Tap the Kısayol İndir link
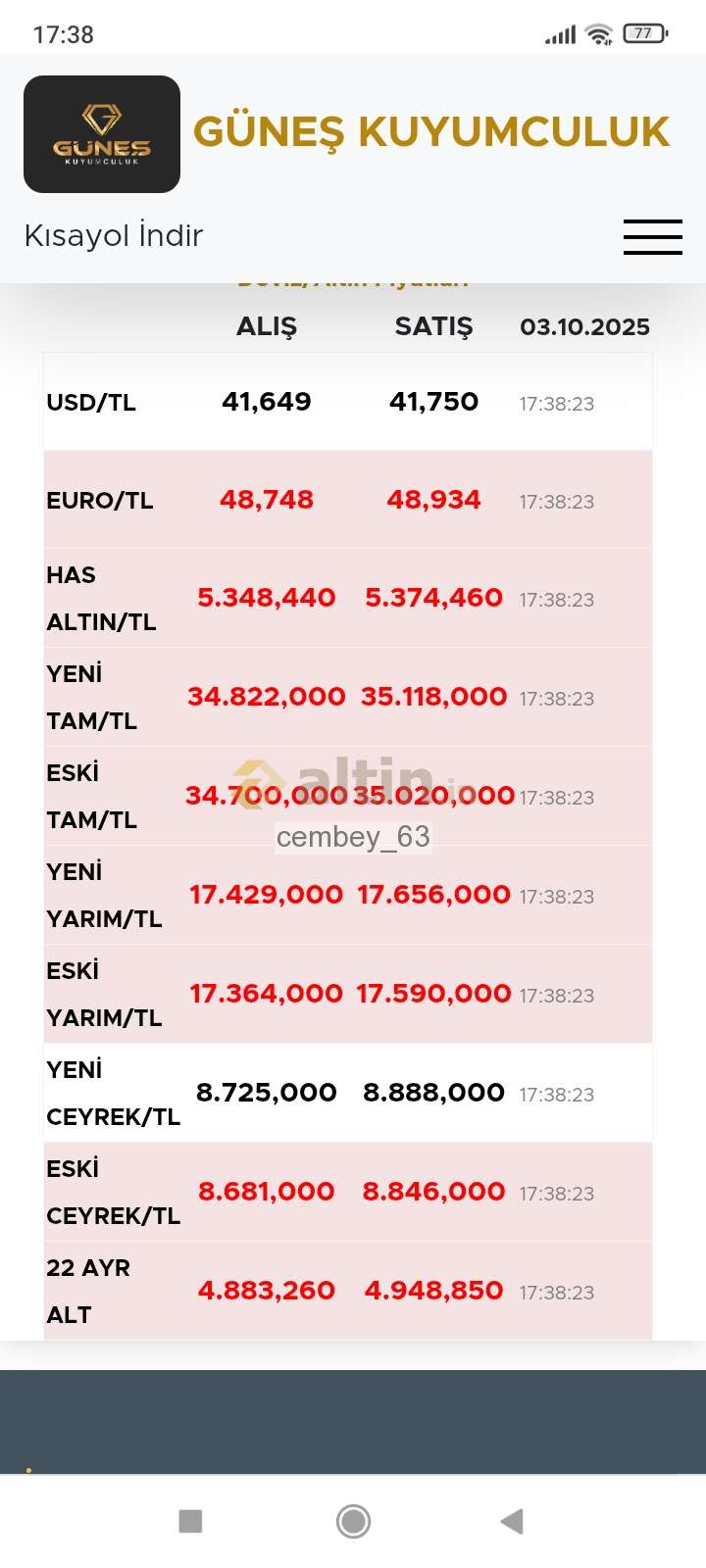 [x=114, y=236]
